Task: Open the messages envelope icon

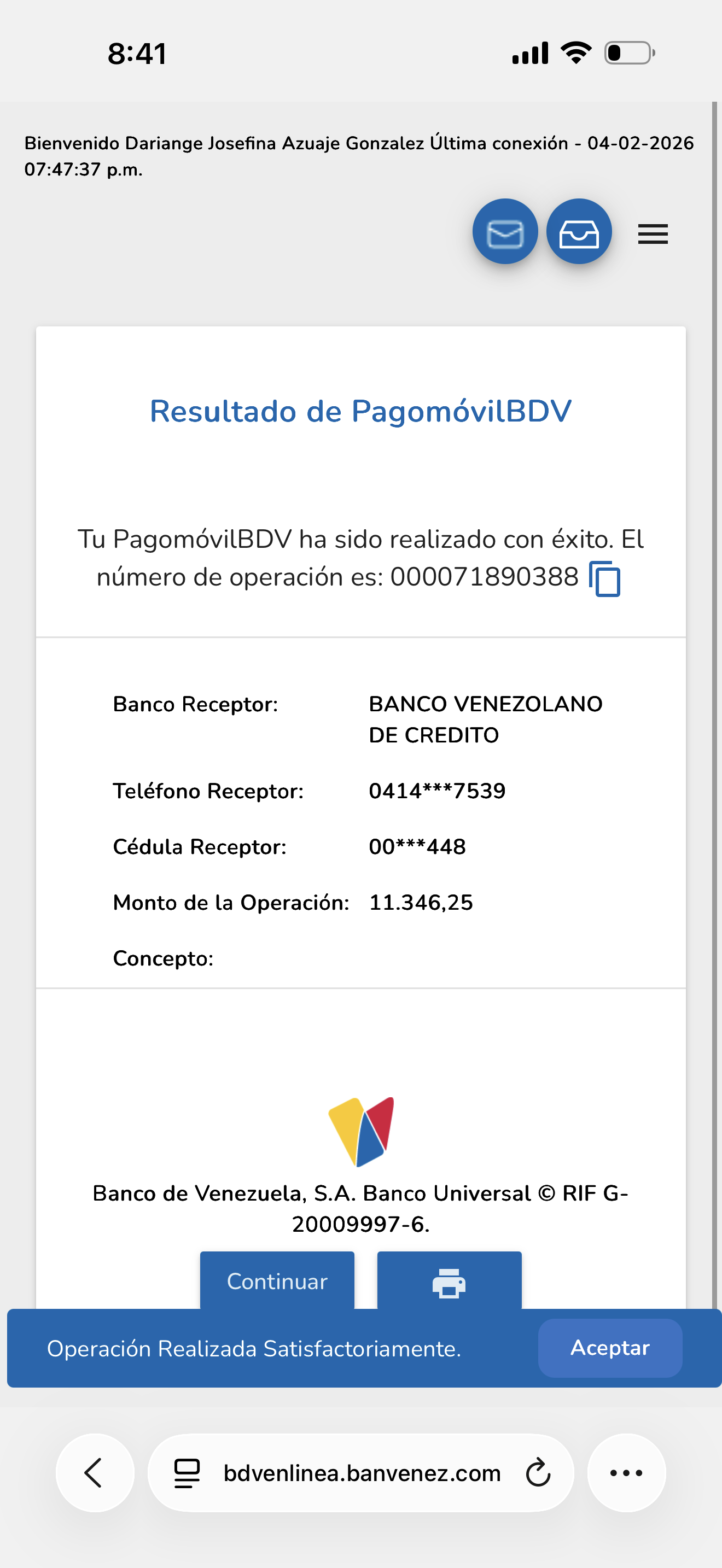Action: tap(505, 232)
